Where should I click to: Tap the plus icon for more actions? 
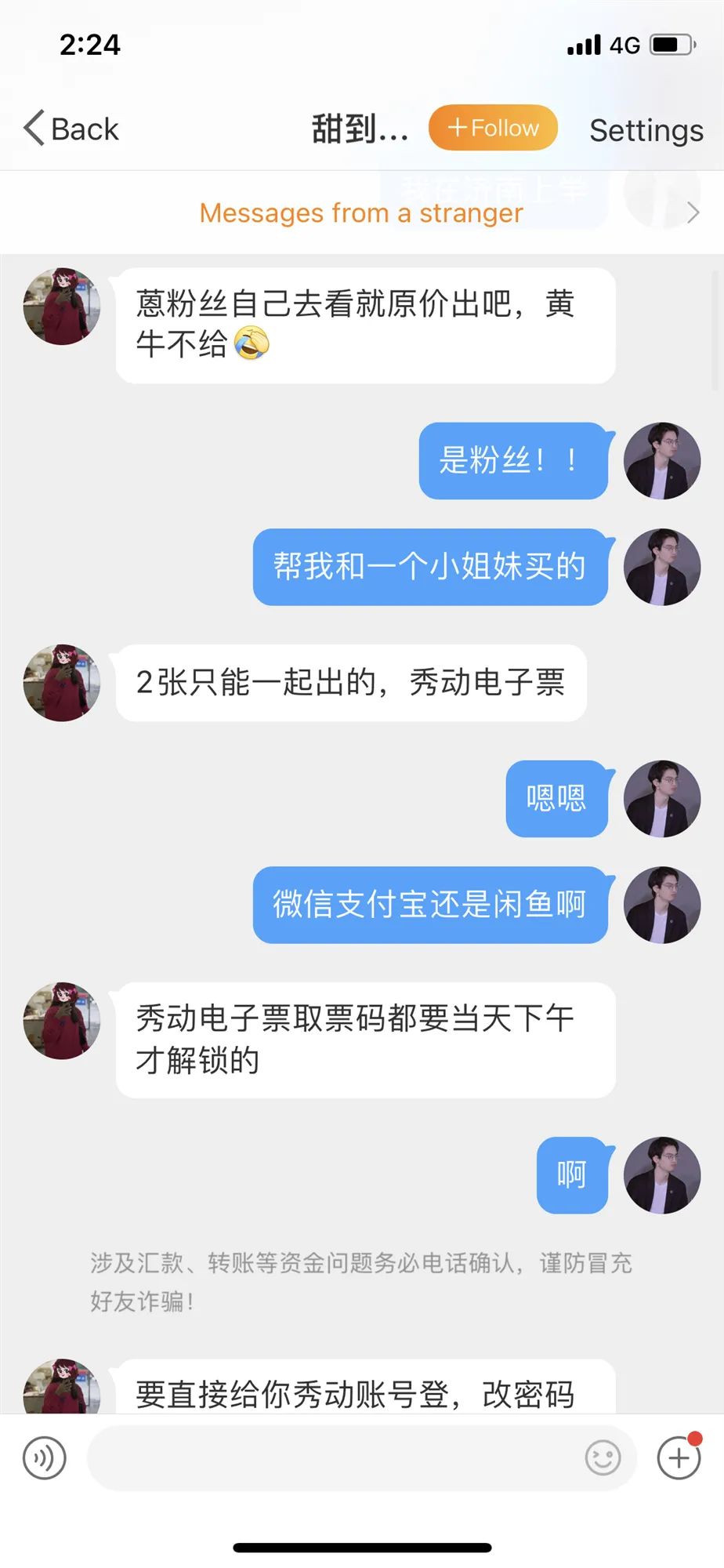click(x=679, y=1458)
